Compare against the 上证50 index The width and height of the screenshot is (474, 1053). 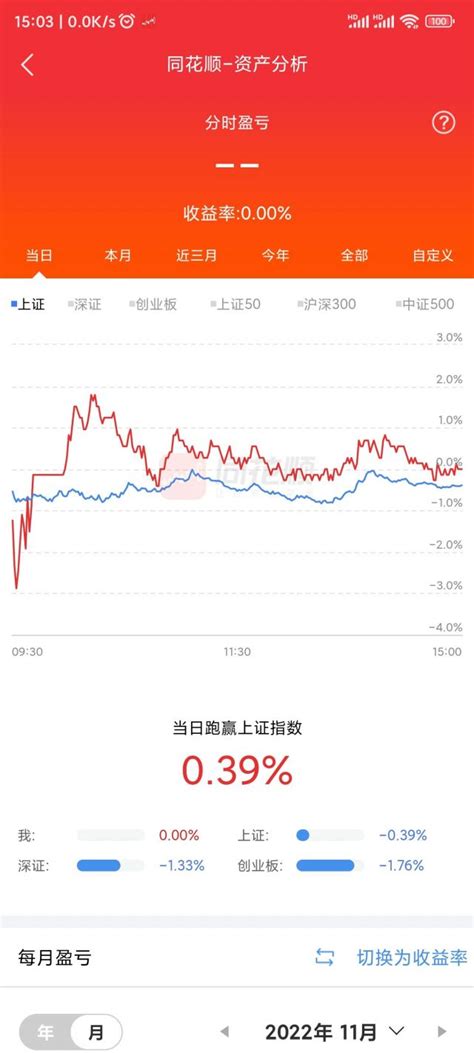[235, 304]
